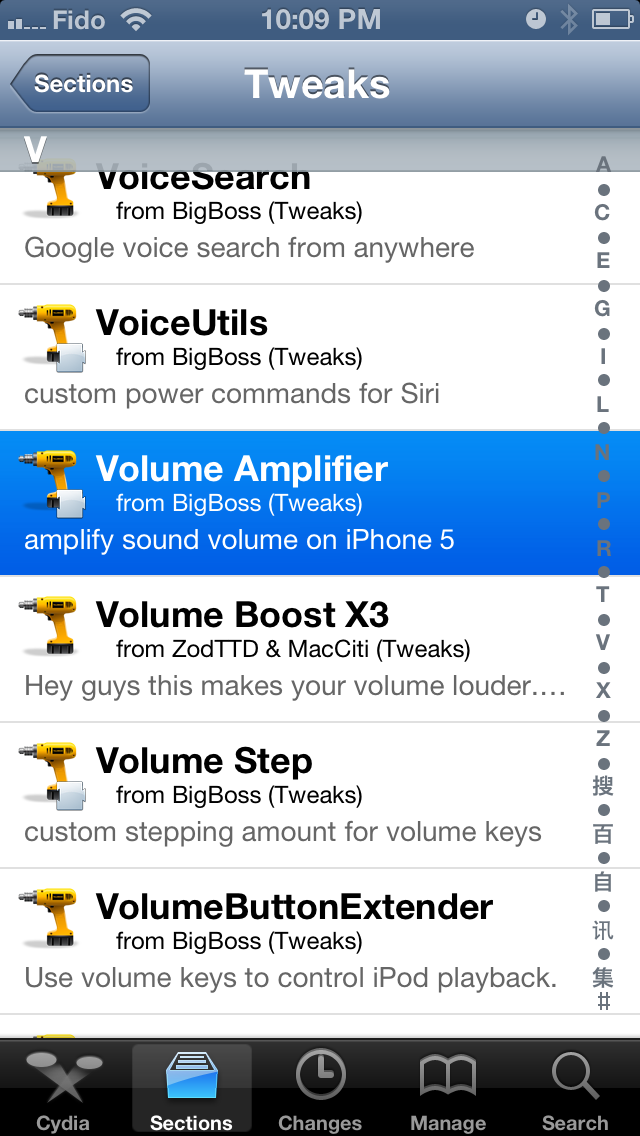Image resolution: width=640 pixels, height=1136 pixels.
Task: Switch to the Cydia home tab
Action: coord(63,1090)
